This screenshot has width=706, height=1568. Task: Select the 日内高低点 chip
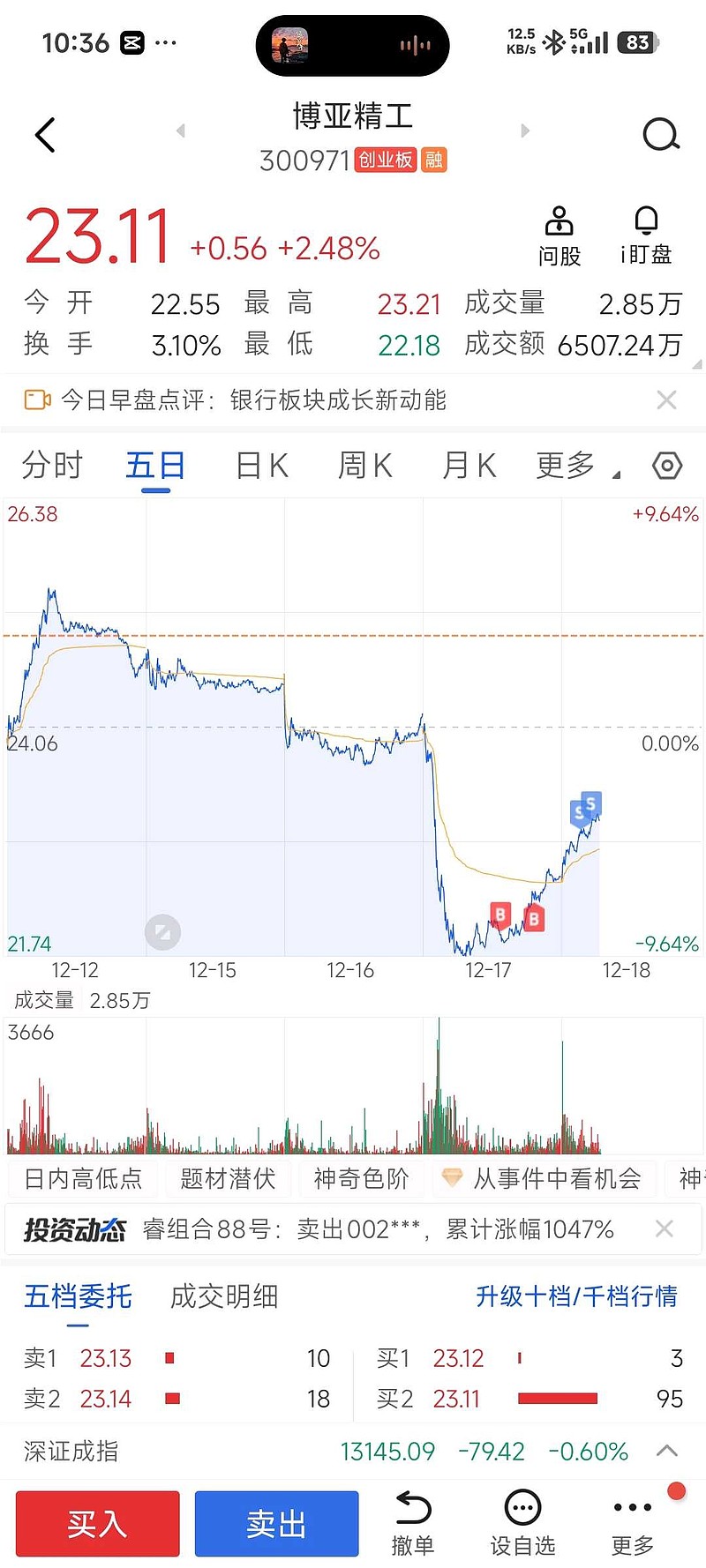pos(83,1179)
